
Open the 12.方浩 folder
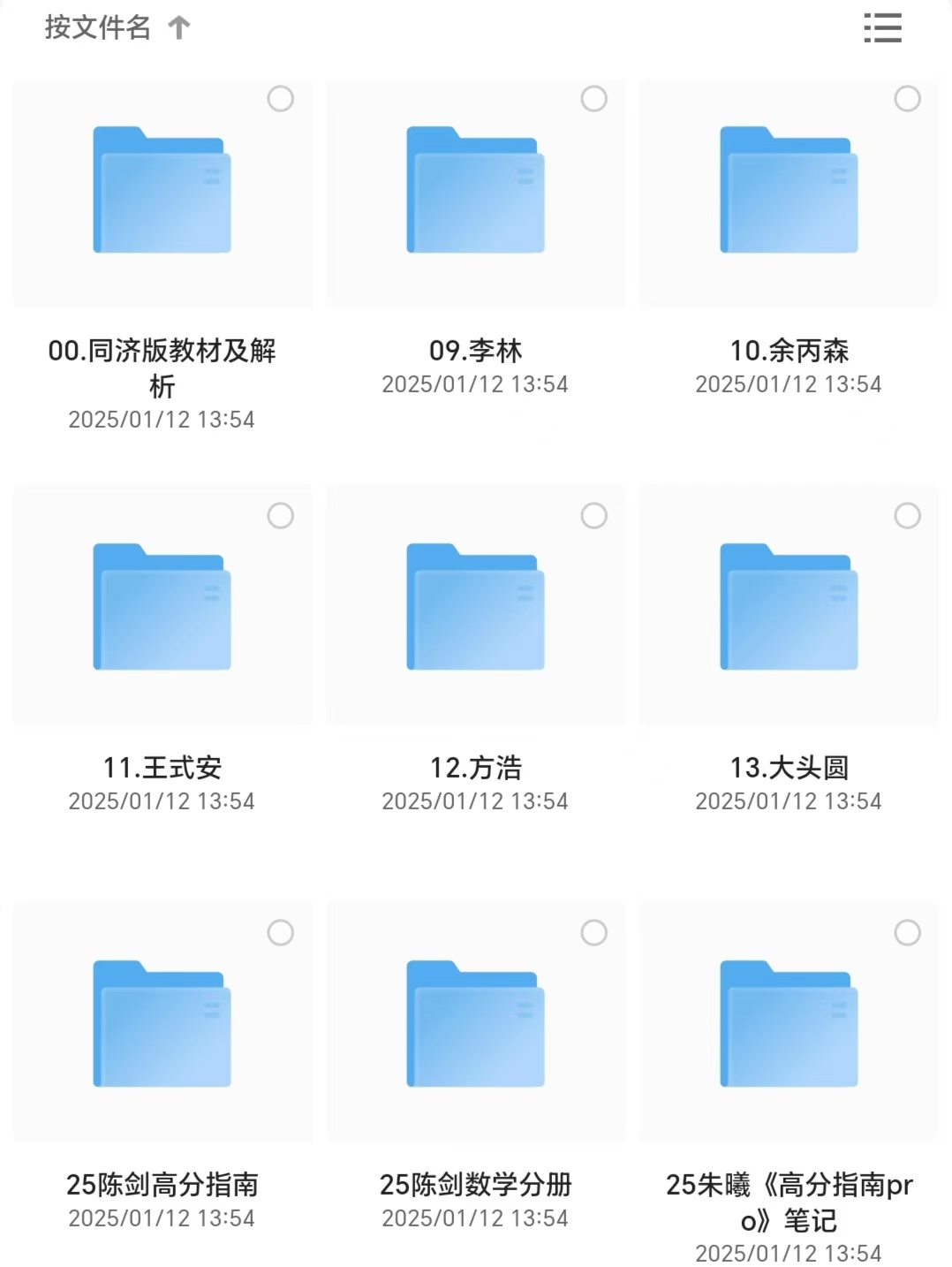(x=475, y=607)
